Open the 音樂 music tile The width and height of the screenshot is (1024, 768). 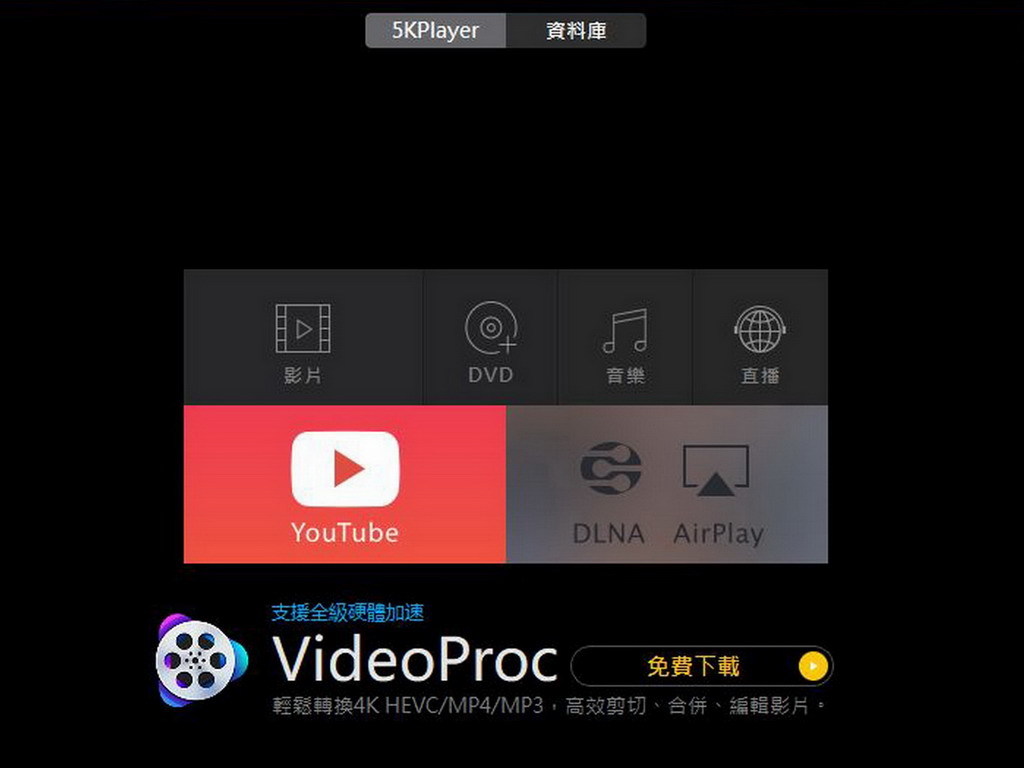coord(625,338)
